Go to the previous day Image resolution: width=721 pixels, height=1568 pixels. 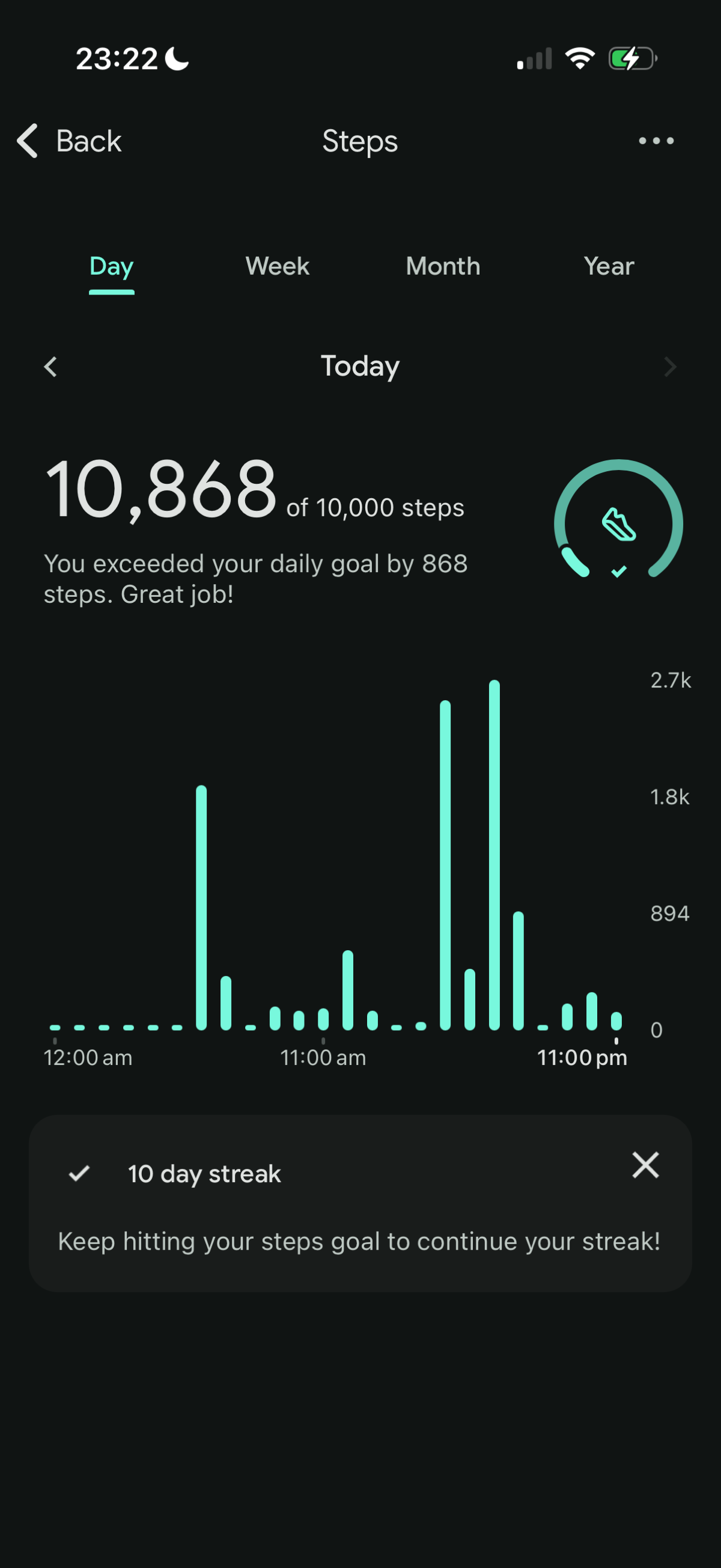[x=51, y=367]
